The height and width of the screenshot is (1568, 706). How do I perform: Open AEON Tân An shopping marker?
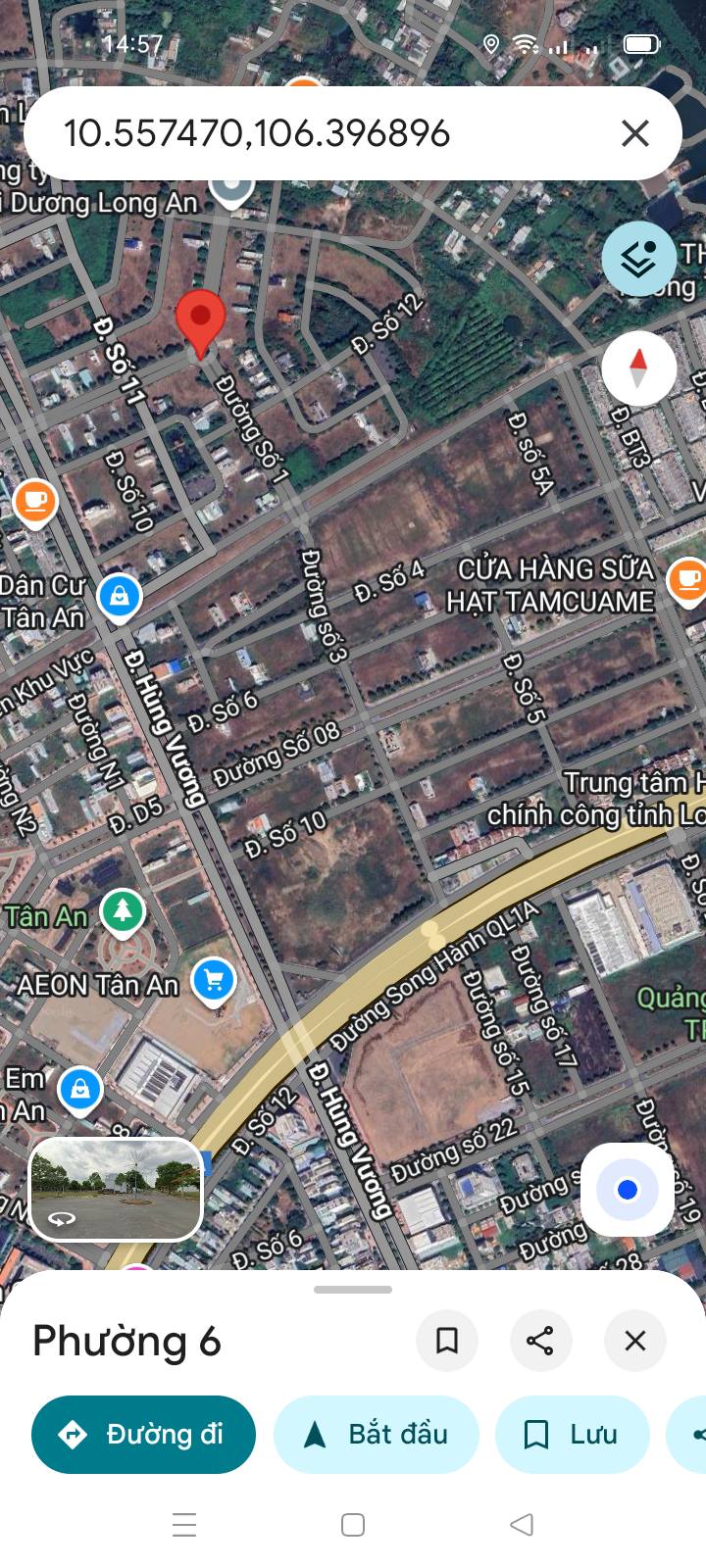(x=214, y=980)
